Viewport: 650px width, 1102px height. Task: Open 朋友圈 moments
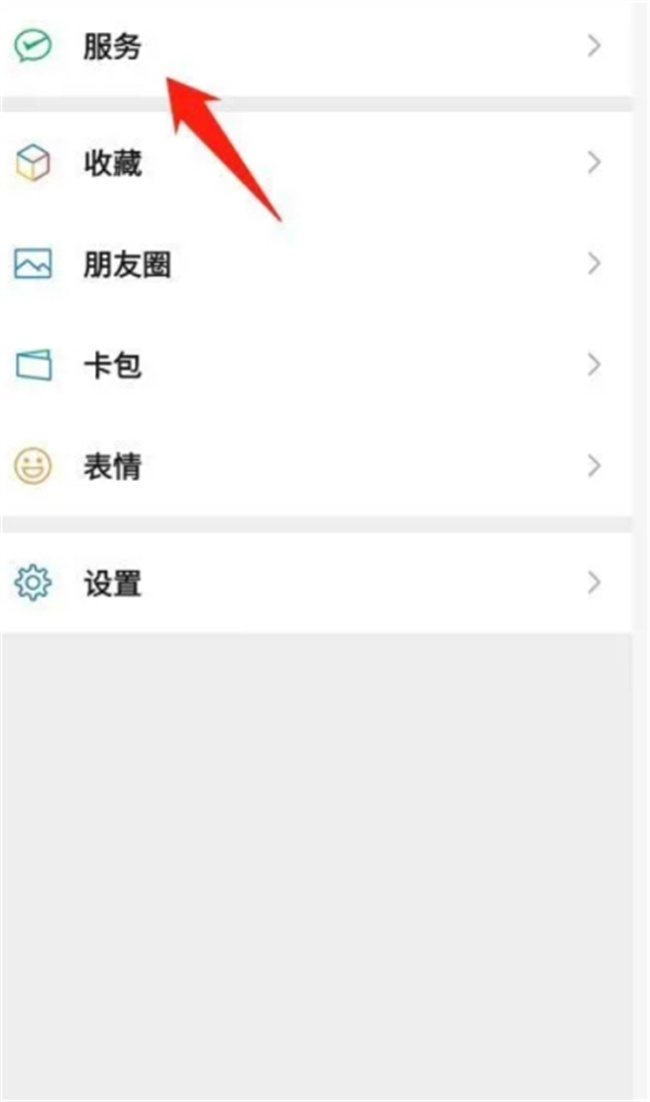pyautogui.click(x=316, y=264)
